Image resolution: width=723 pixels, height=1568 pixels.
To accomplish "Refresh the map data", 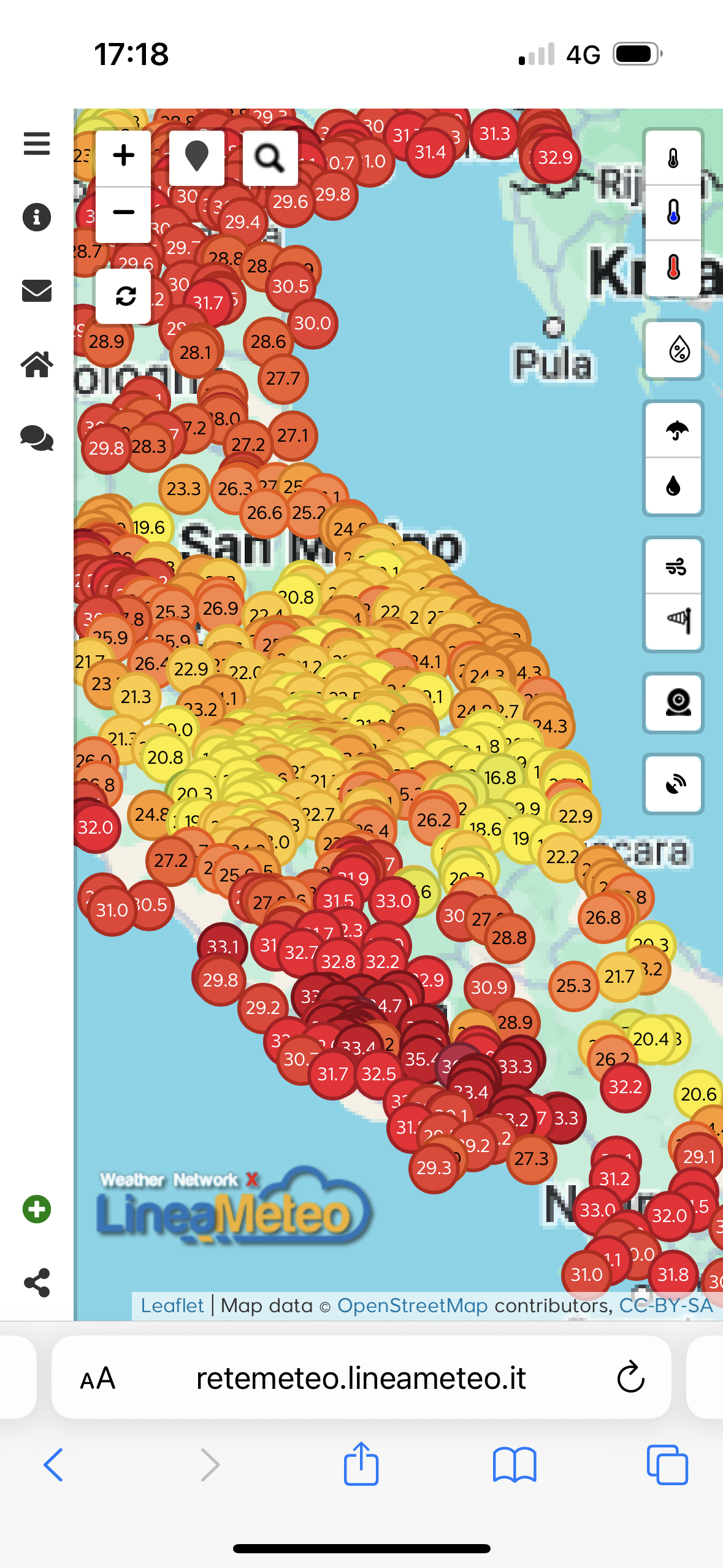I will (125, 296).
